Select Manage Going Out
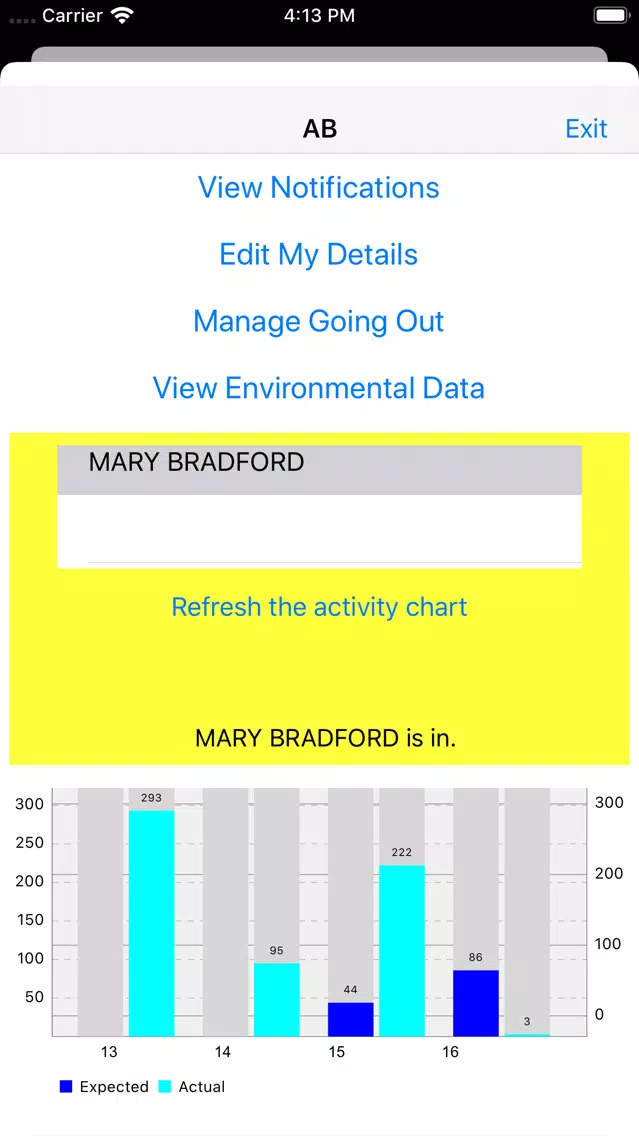Image resolution: width=639 pixels, height=1136 pixels. pos(319,321)
